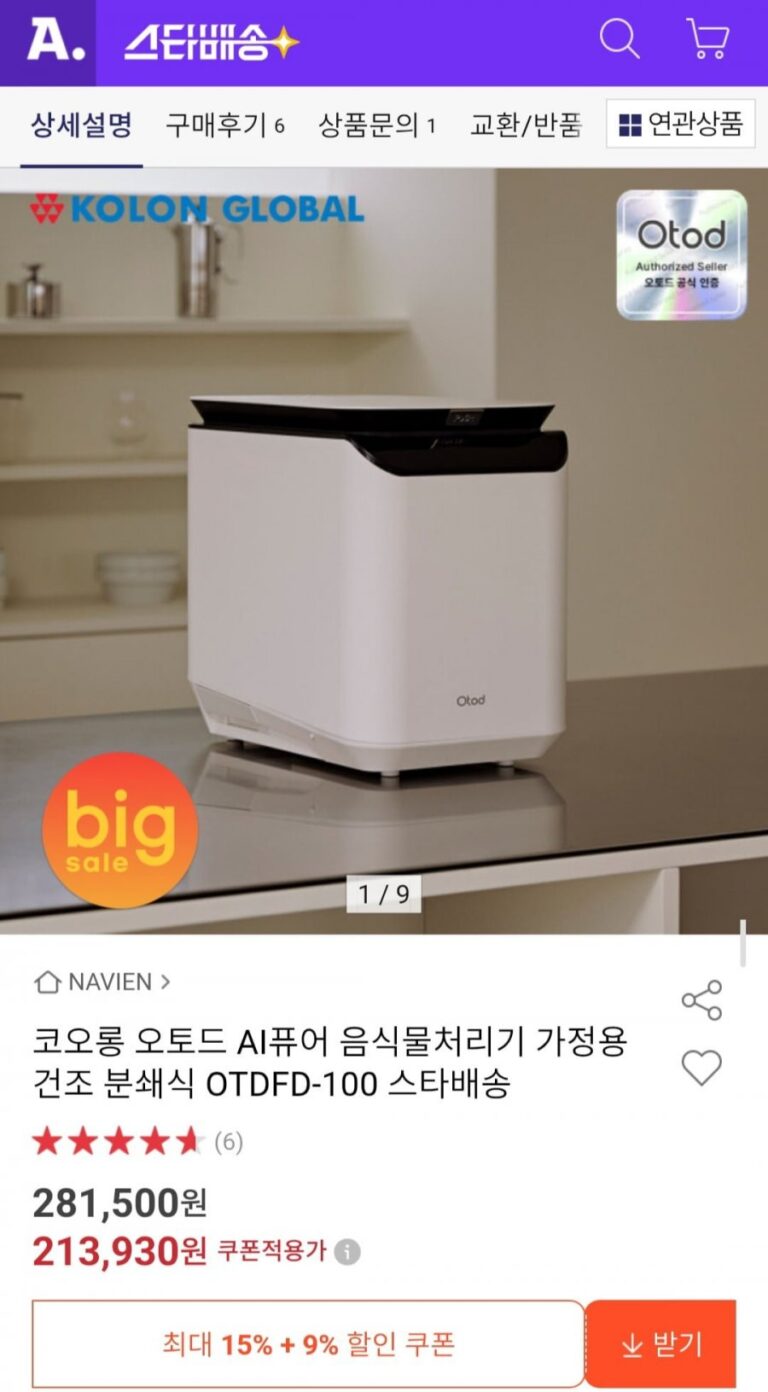Switch to the 교환/반품 tab
Screen dimensions: 768x1392
(x=525, y=125)
